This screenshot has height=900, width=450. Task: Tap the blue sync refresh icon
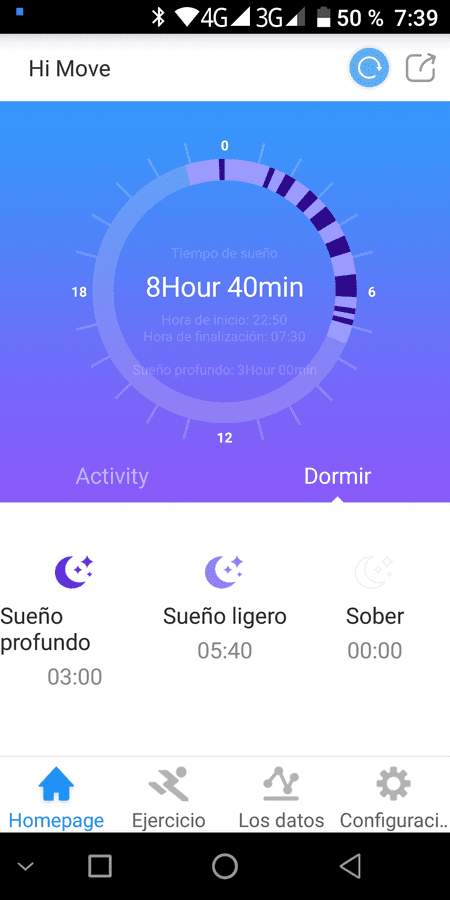(x=369, y=68)
